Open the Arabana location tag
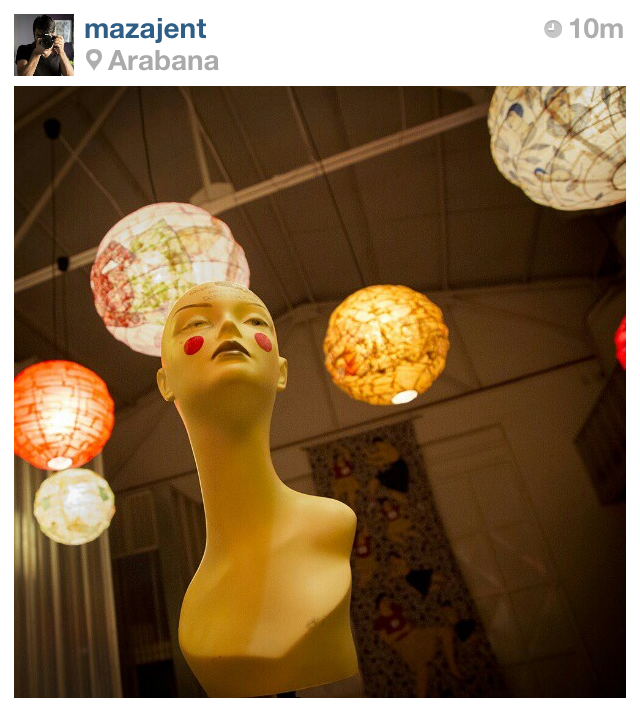This screenshot has width=640, height=713. 160,61
